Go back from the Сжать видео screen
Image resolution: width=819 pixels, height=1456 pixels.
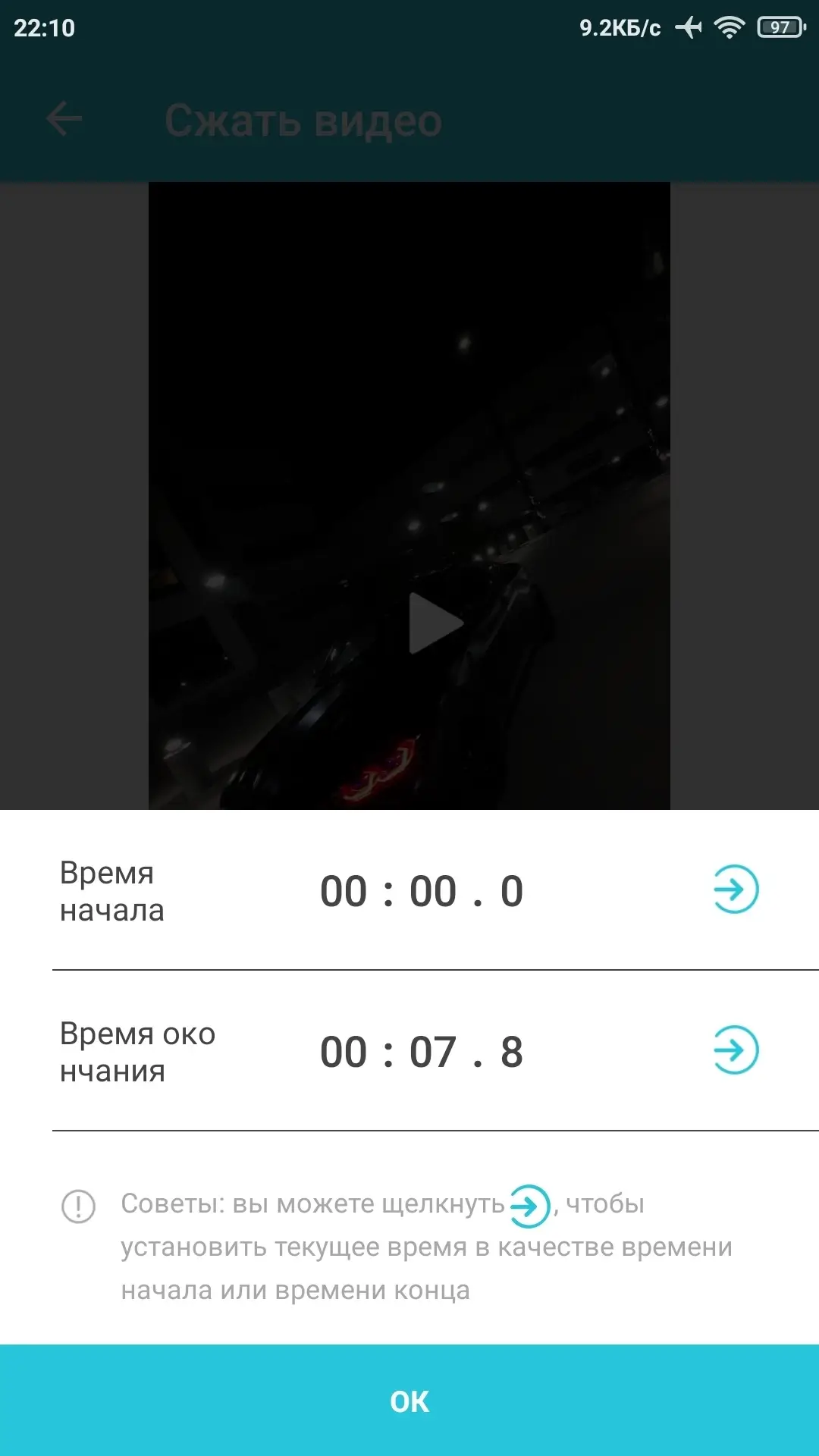[64, 119]
